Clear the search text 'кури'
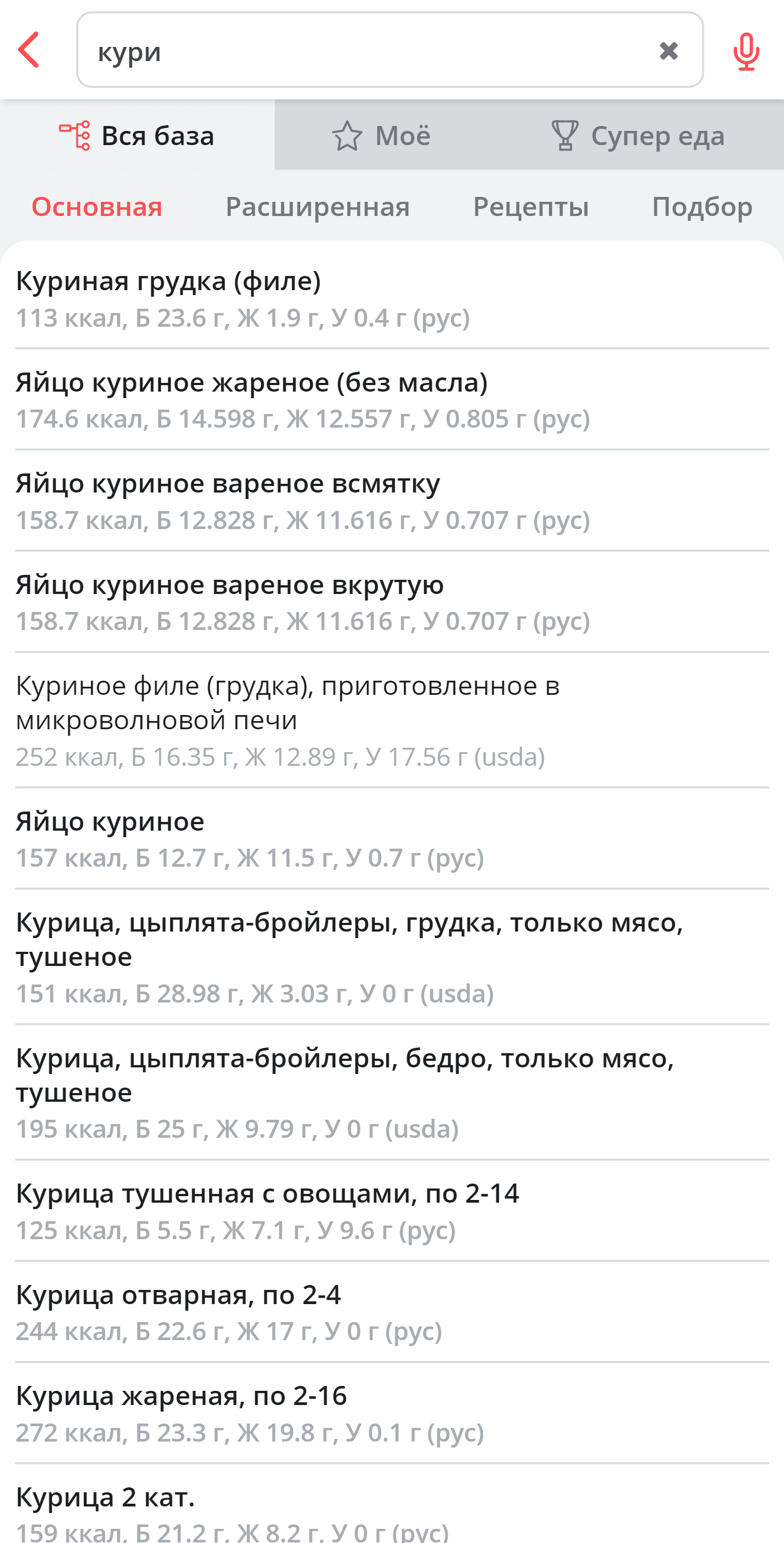 pyautogui.click(x=668, y=50)
